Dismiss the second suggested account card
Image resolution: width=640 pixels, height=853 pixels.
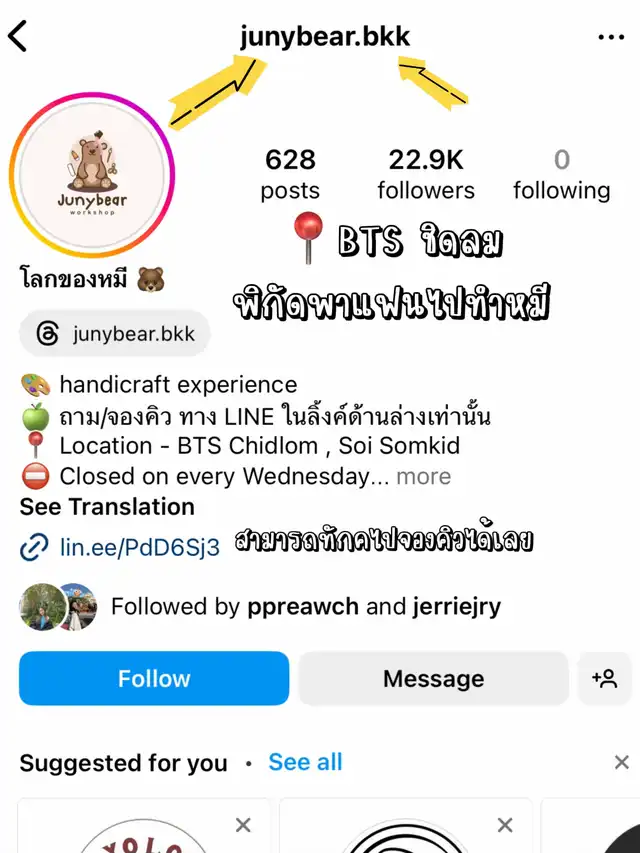(505, 825)
